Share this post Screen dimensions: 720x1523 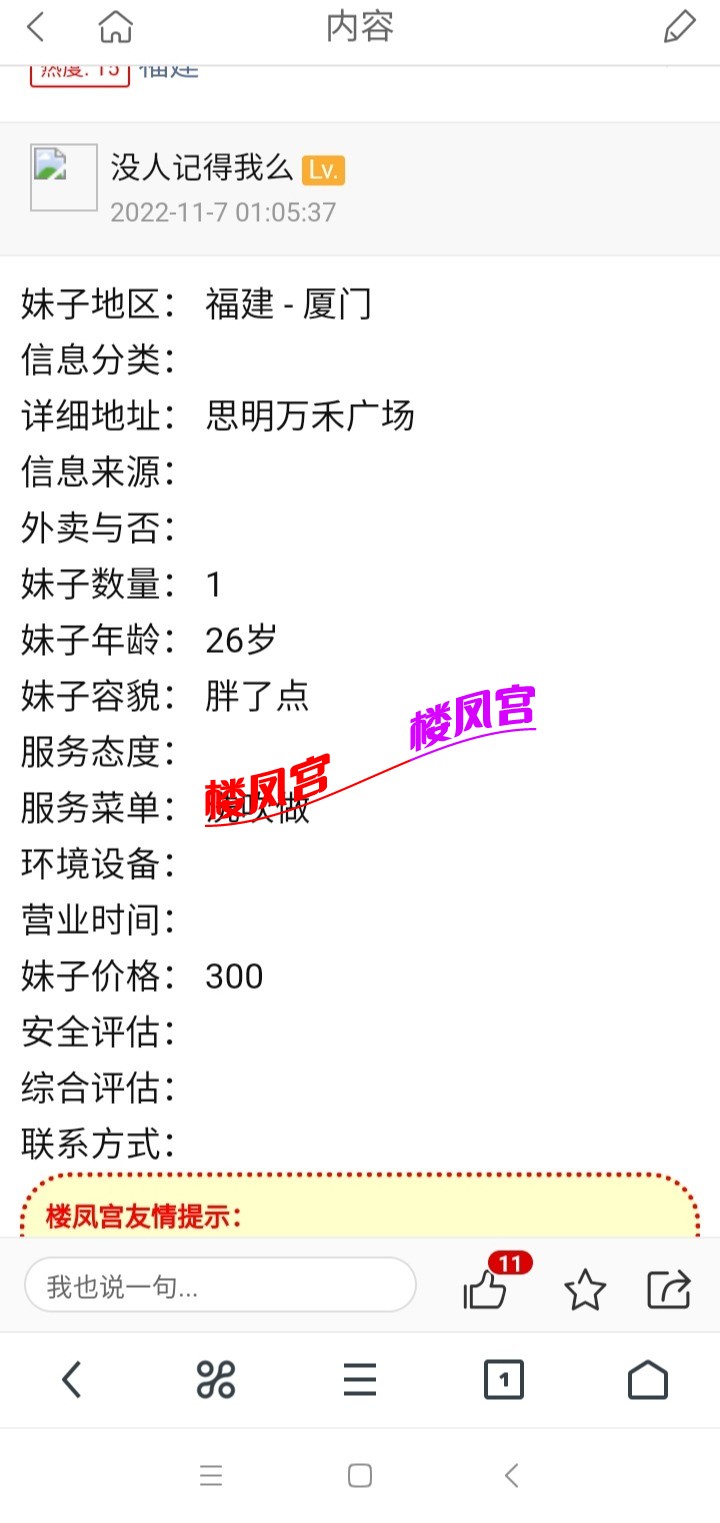click(669, 1289)
